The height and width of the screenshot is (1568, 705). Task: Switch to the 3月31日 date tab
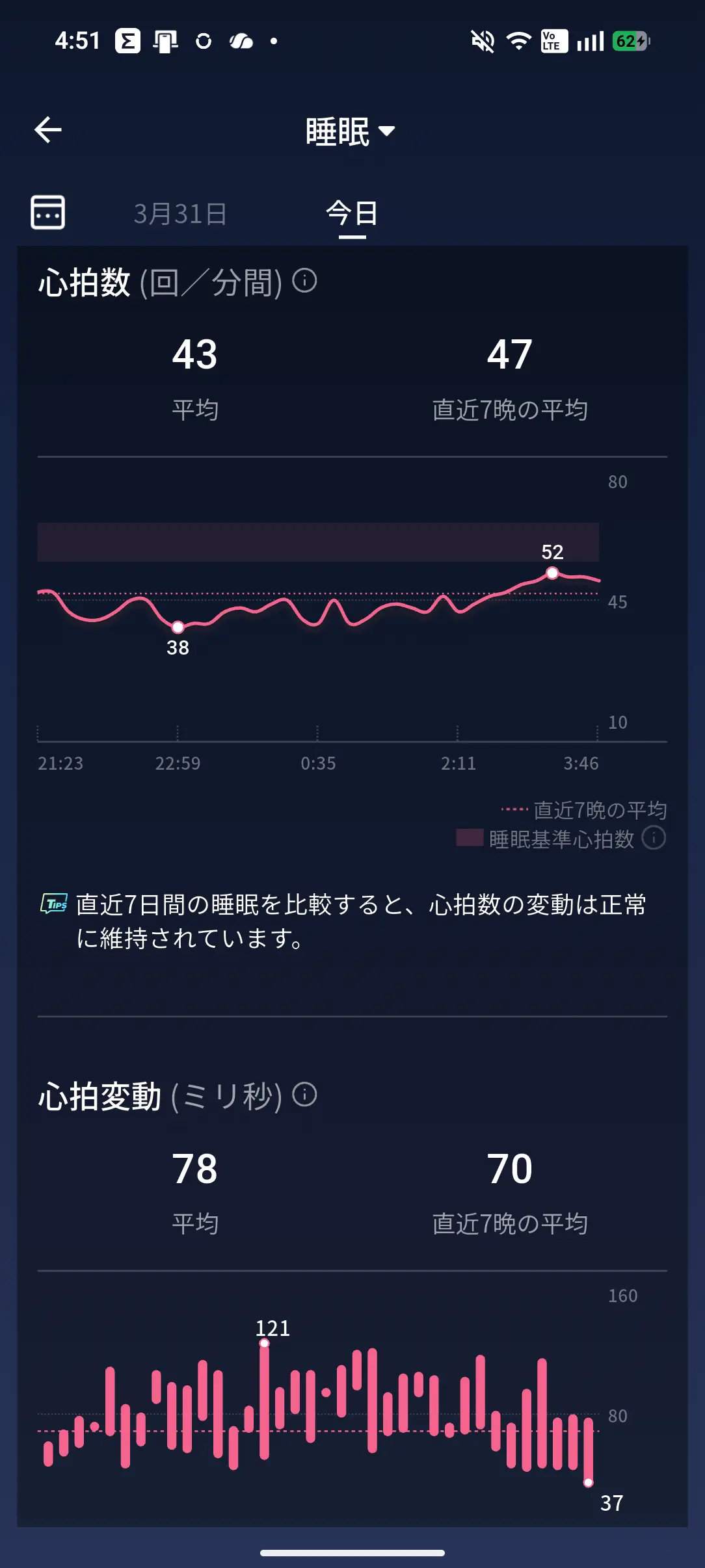coord(180,214)
